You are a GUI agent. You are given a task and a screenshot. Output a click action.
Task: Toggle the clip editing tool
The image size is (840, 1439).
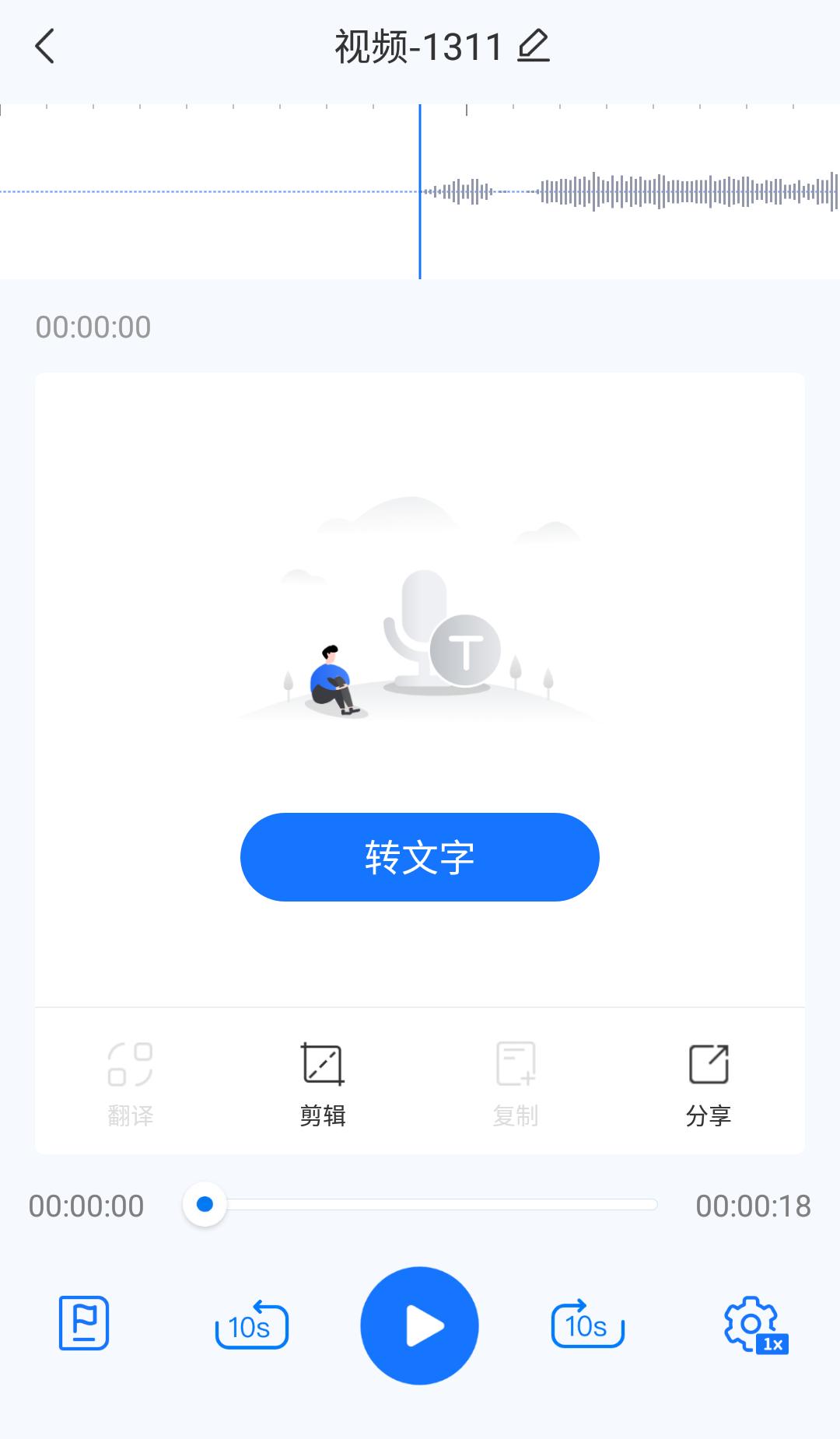[x=324, y=1081]
